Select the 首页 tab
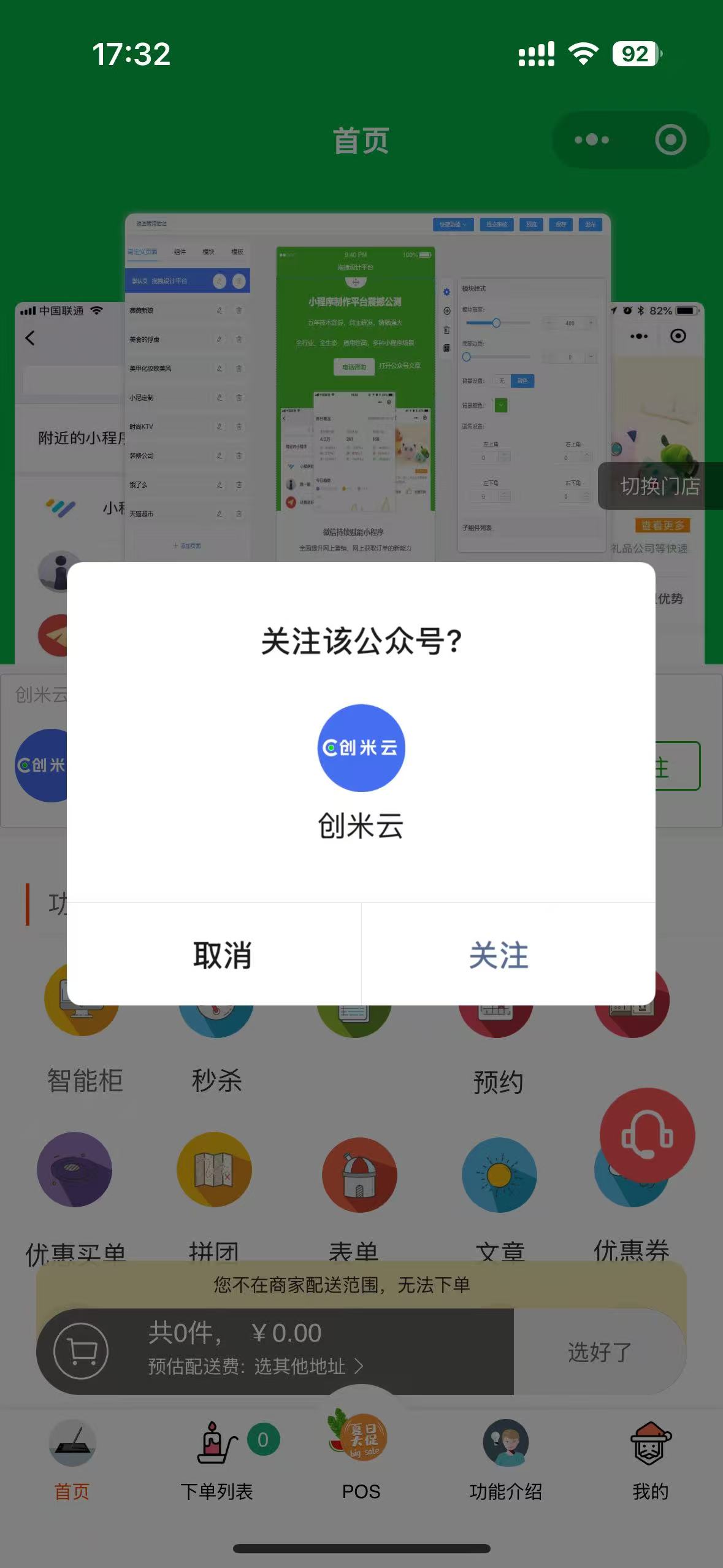Viewport: 723px width, 1568px height. [x=72, y=1460]
